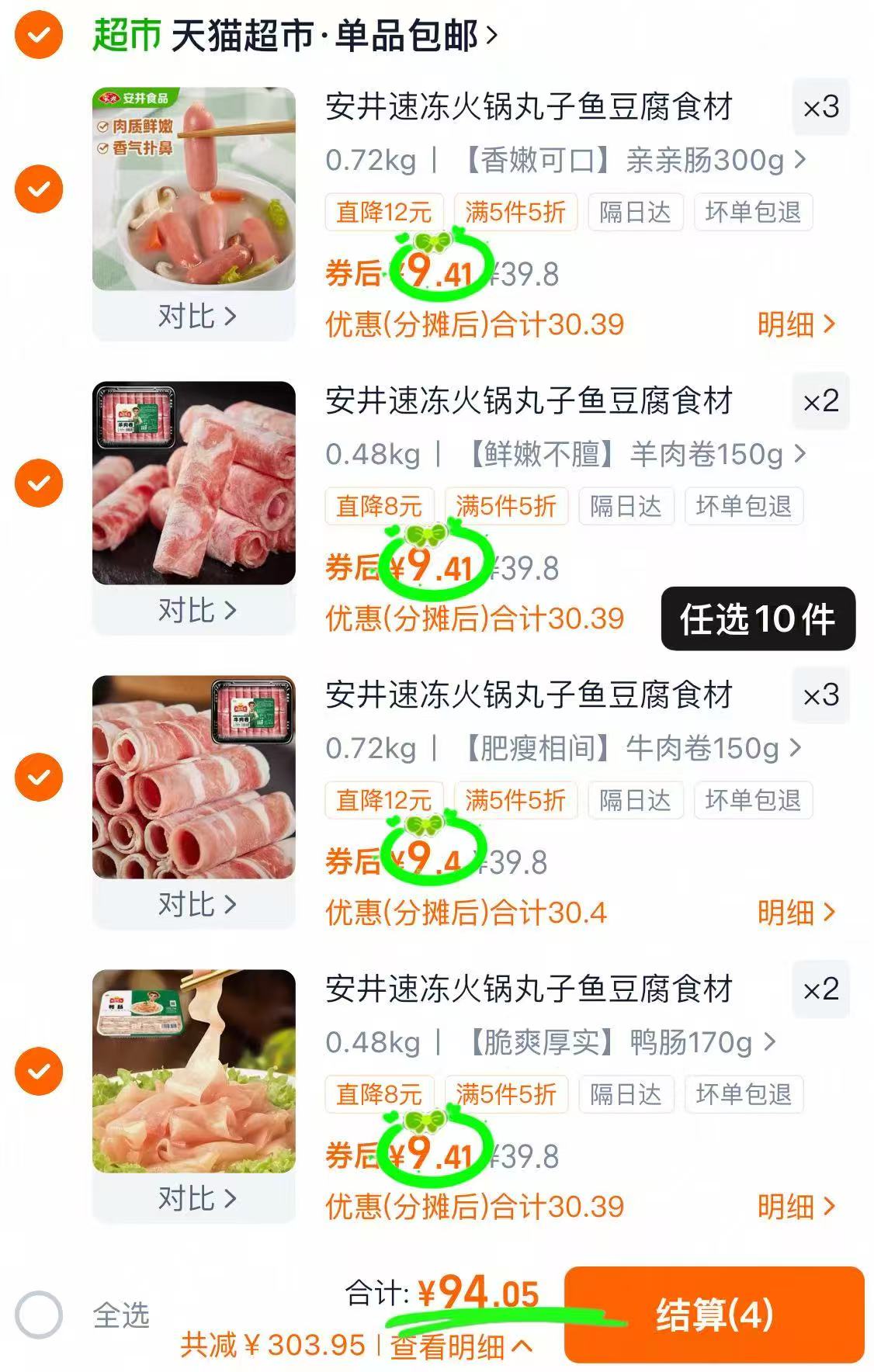Tap the 对比 compare icon under the 亲亲肠 item
Viewport: 874px width, 1372px height.
click(192, 317)
